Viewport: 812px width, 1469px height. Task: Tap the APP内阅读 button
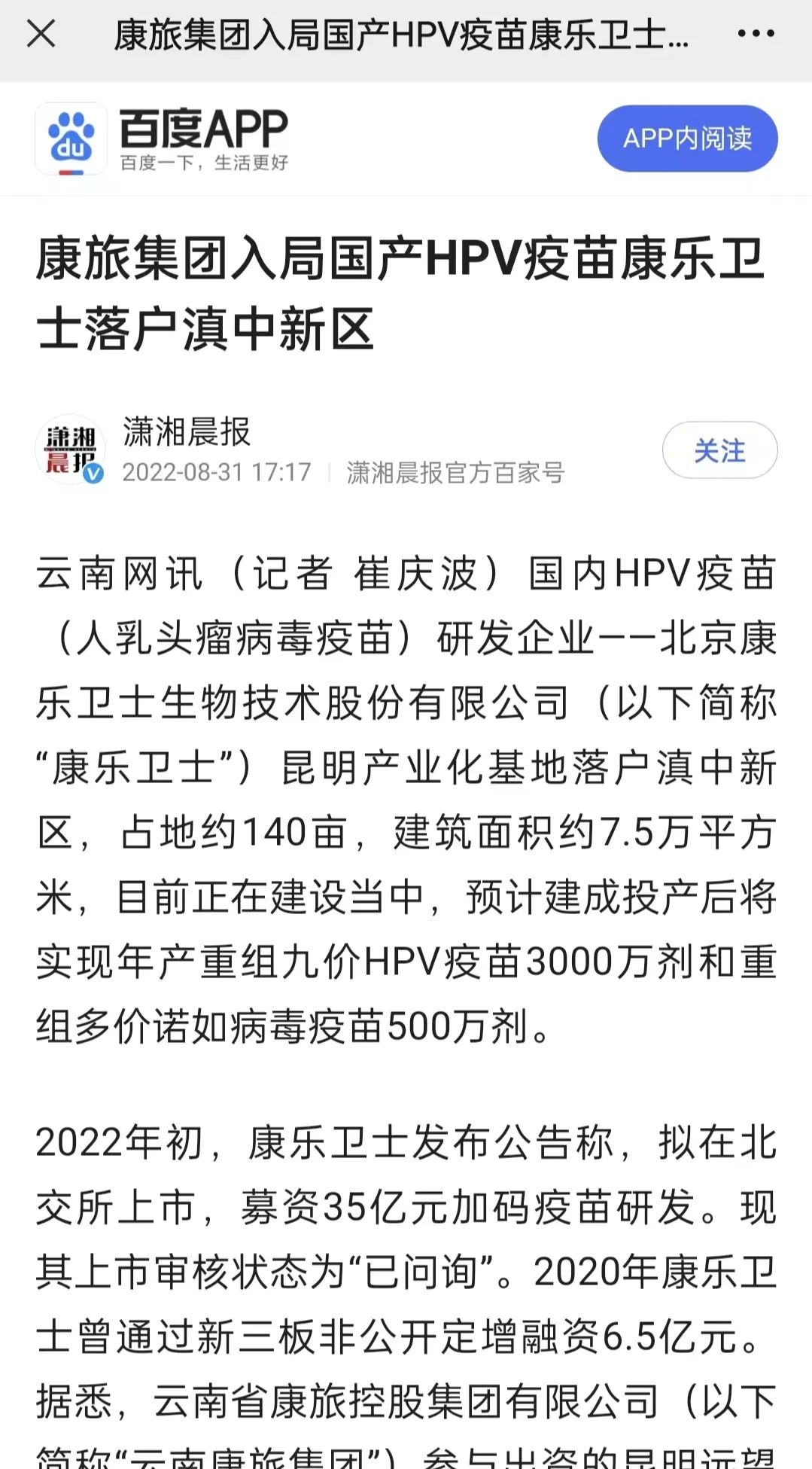click(x=687, y=139)
